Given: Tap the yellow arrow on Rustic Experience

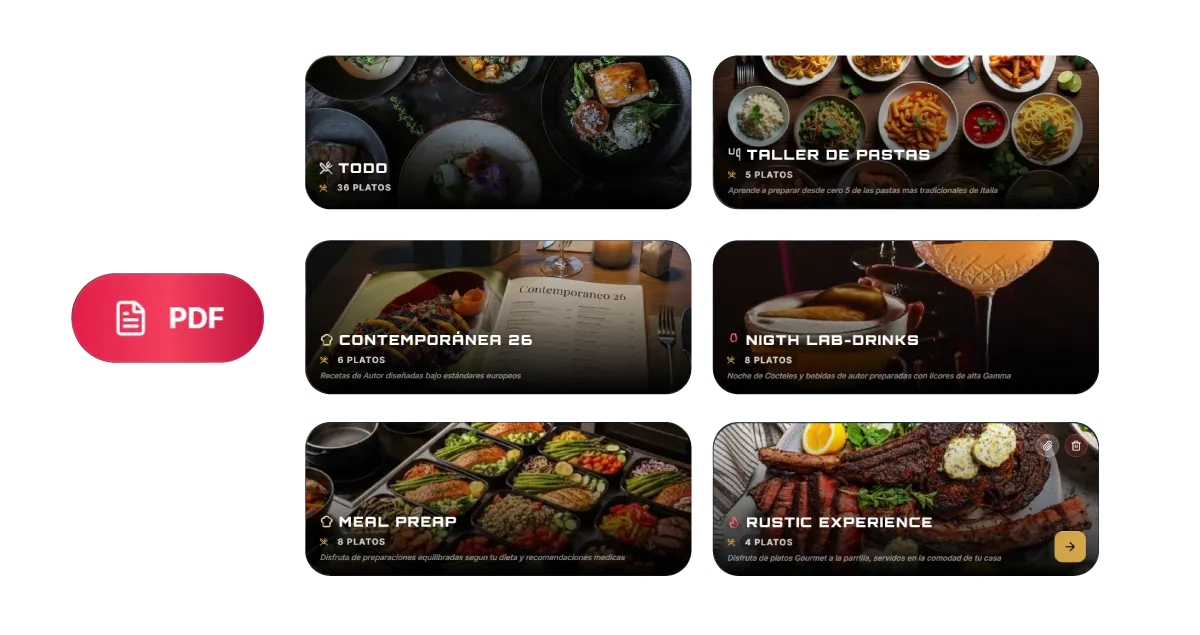Looking at the screenshot, I should pyautogui.click(x=1070, y=547).
